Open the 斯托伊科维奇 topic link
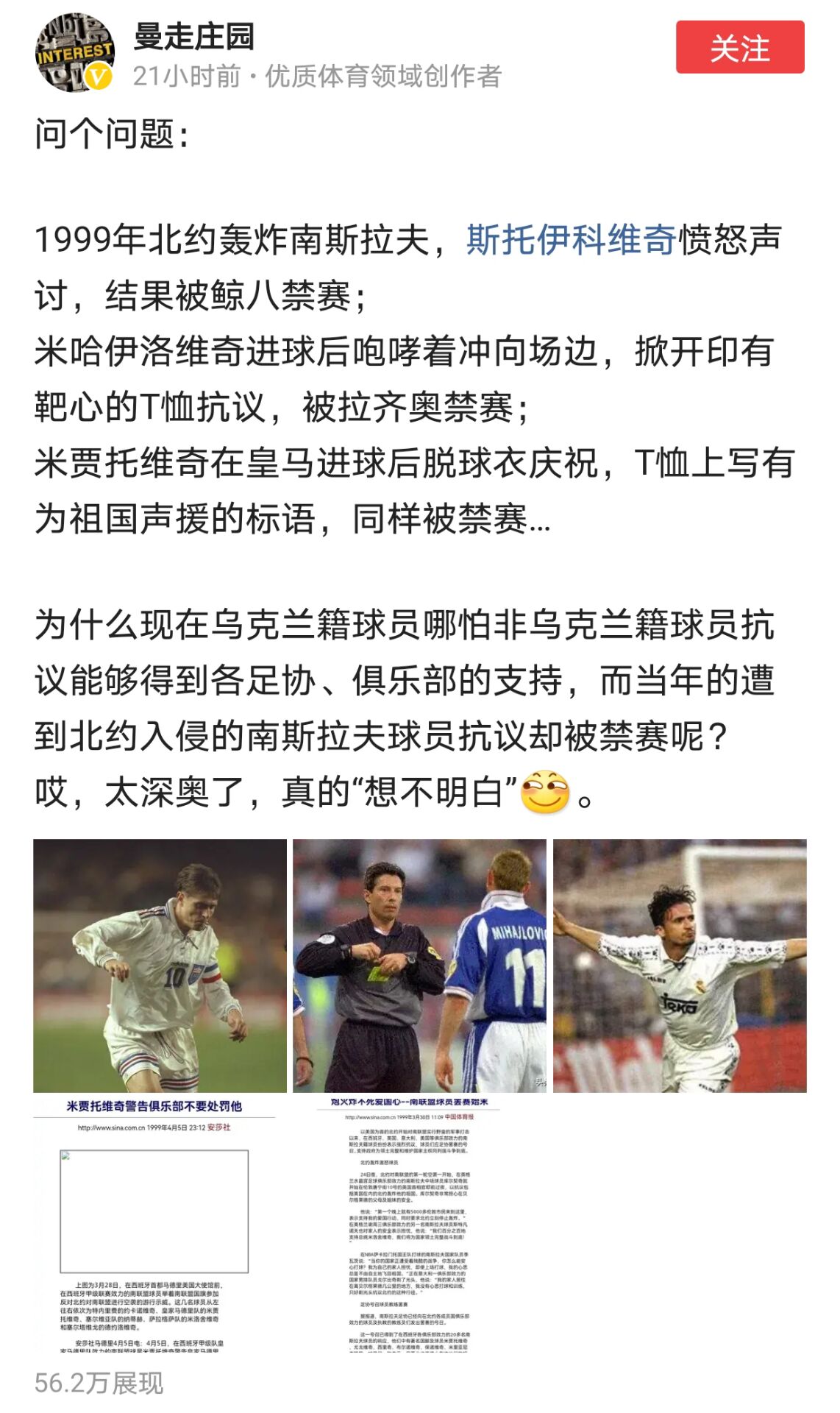Image resolution: width=840 pixels, height=1413 pixels. 571,240
